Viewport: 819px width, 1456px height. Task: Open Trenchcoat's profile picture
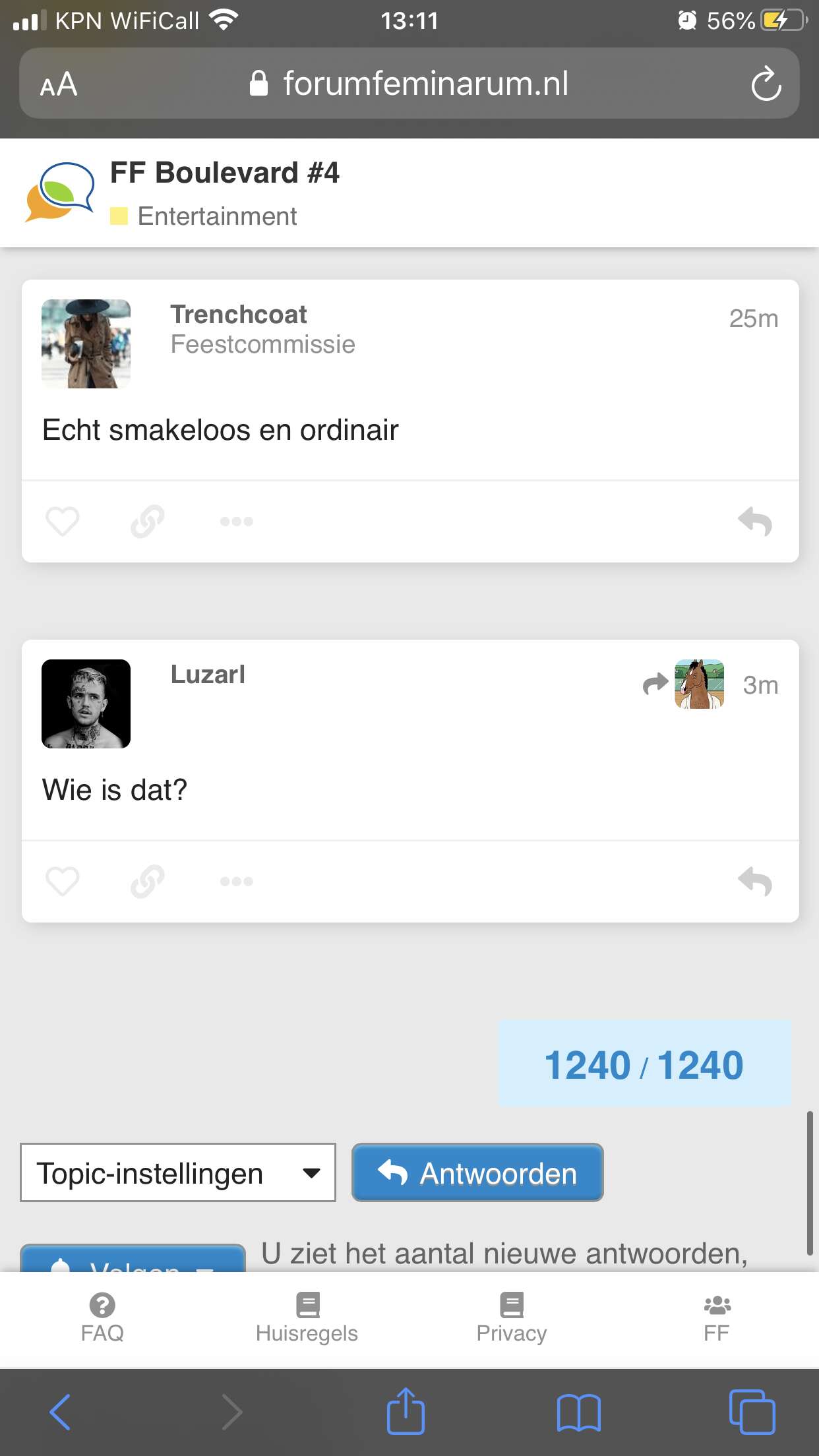(x=86, y=344)
